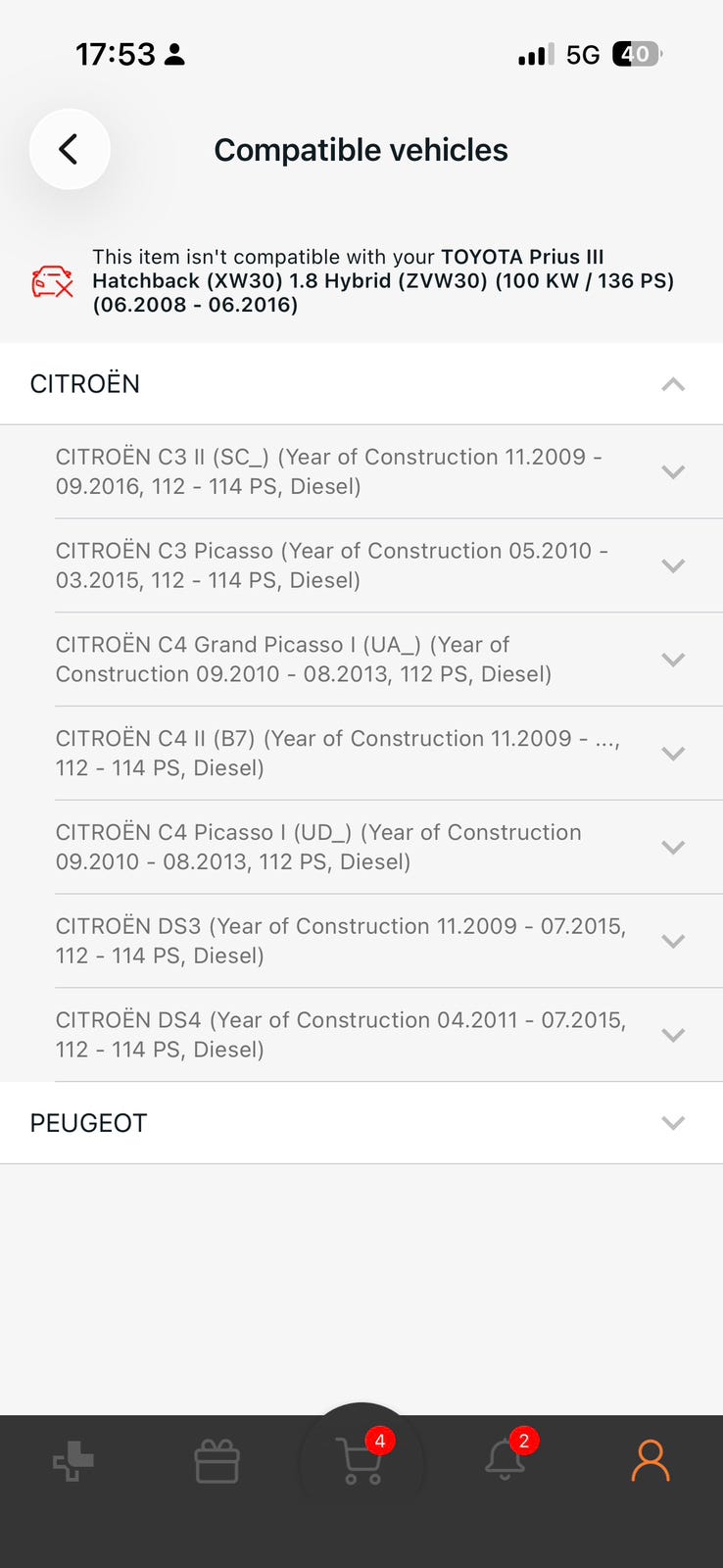Expand CITROËN C4 II (B7) row
723x1568 pixels.
point(389,754)
